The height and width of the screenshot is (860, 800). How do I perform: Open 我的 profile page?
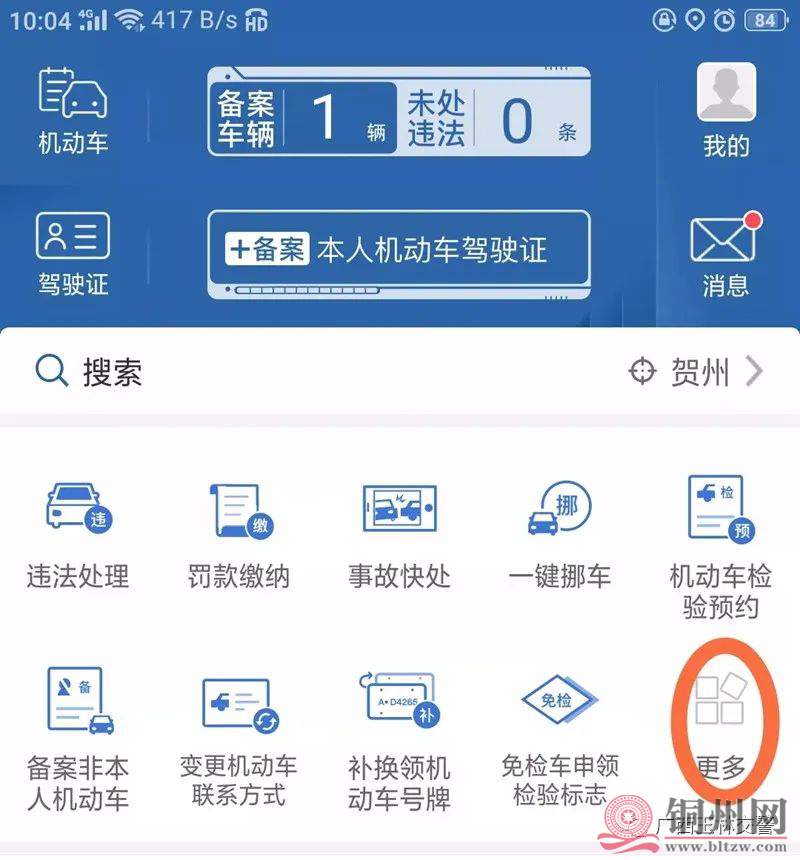point(726,110)
